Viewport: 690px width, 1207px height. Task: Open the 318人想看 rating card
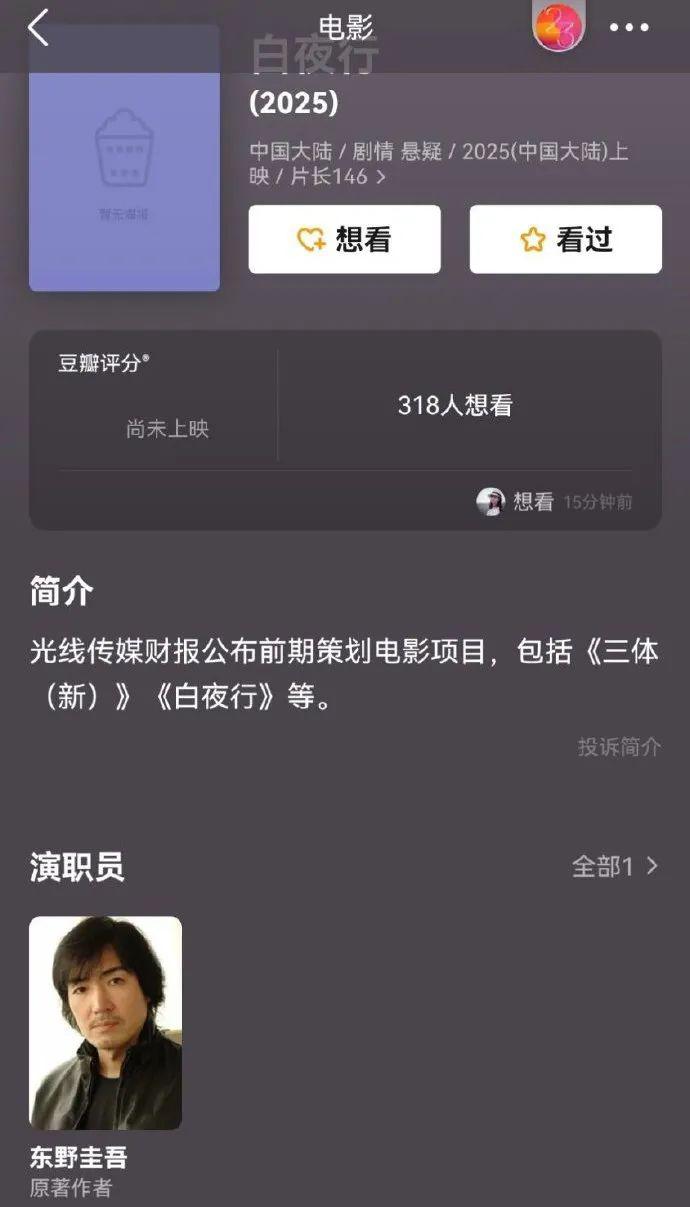click(x=455, y=405)
